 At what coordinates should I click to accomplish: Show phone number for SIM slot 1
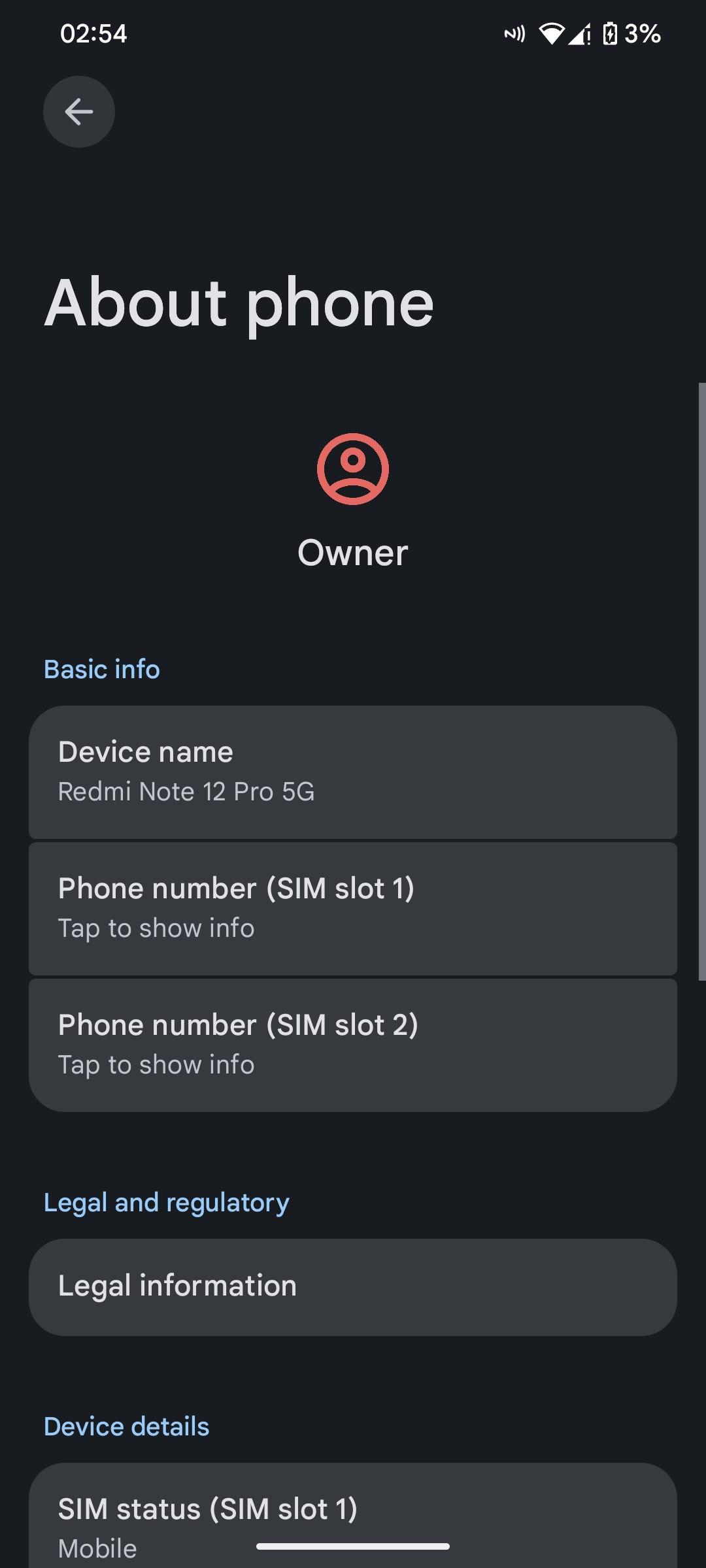(x=353, y=908)
